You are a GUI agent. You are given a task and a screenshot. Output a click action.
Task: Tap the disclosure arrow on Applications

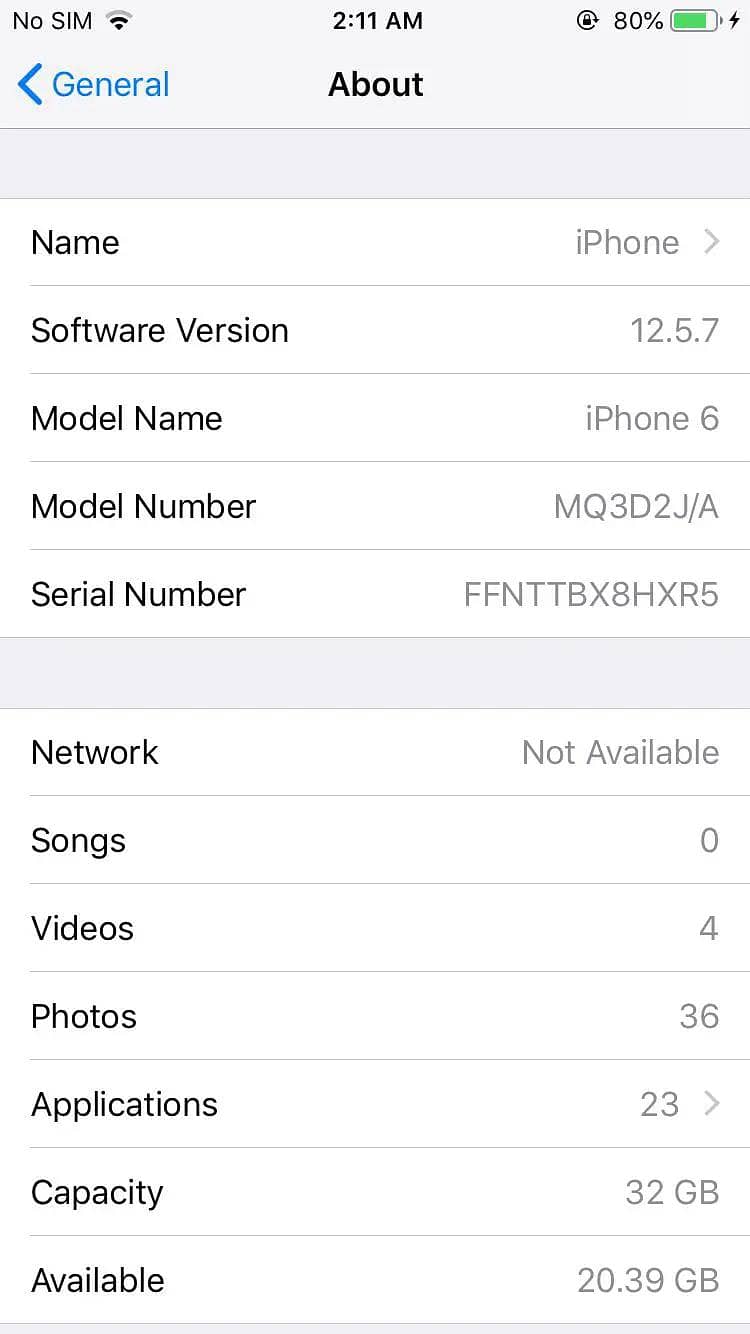(x=710, y=1104)
